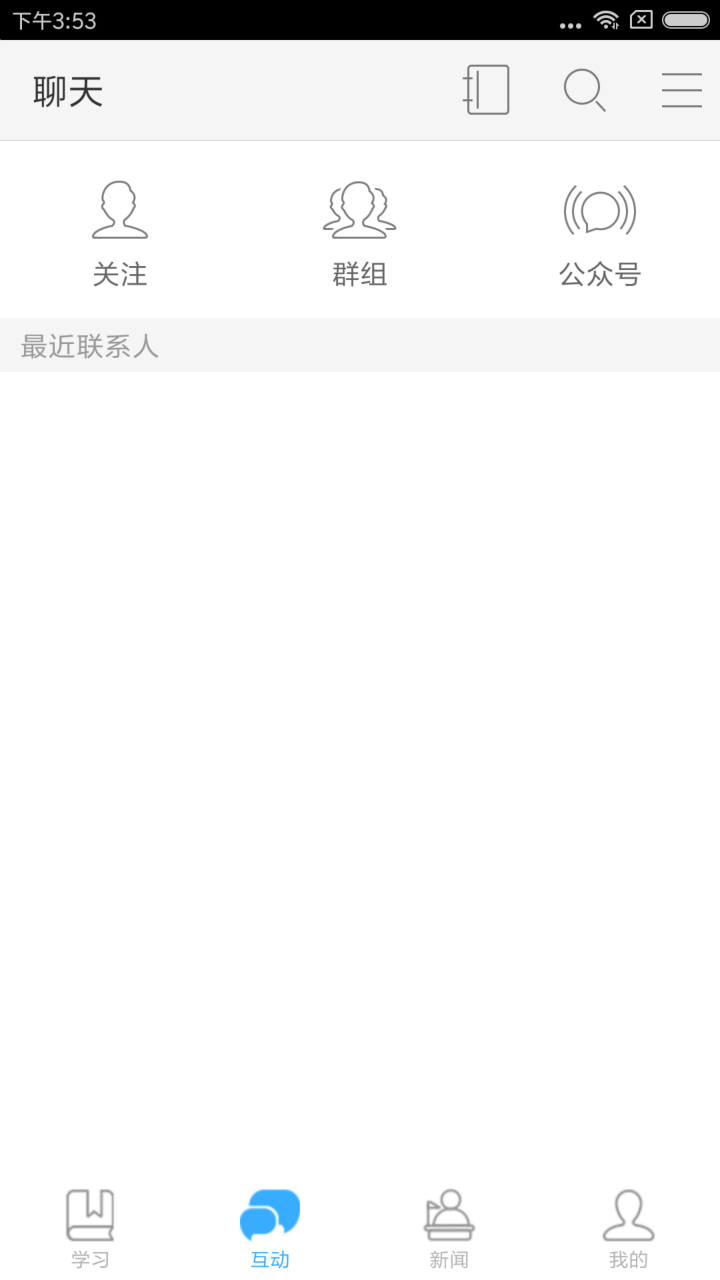Open the address book icon in top bar
Screen dimensions: 720x1280
pos(487,89)
